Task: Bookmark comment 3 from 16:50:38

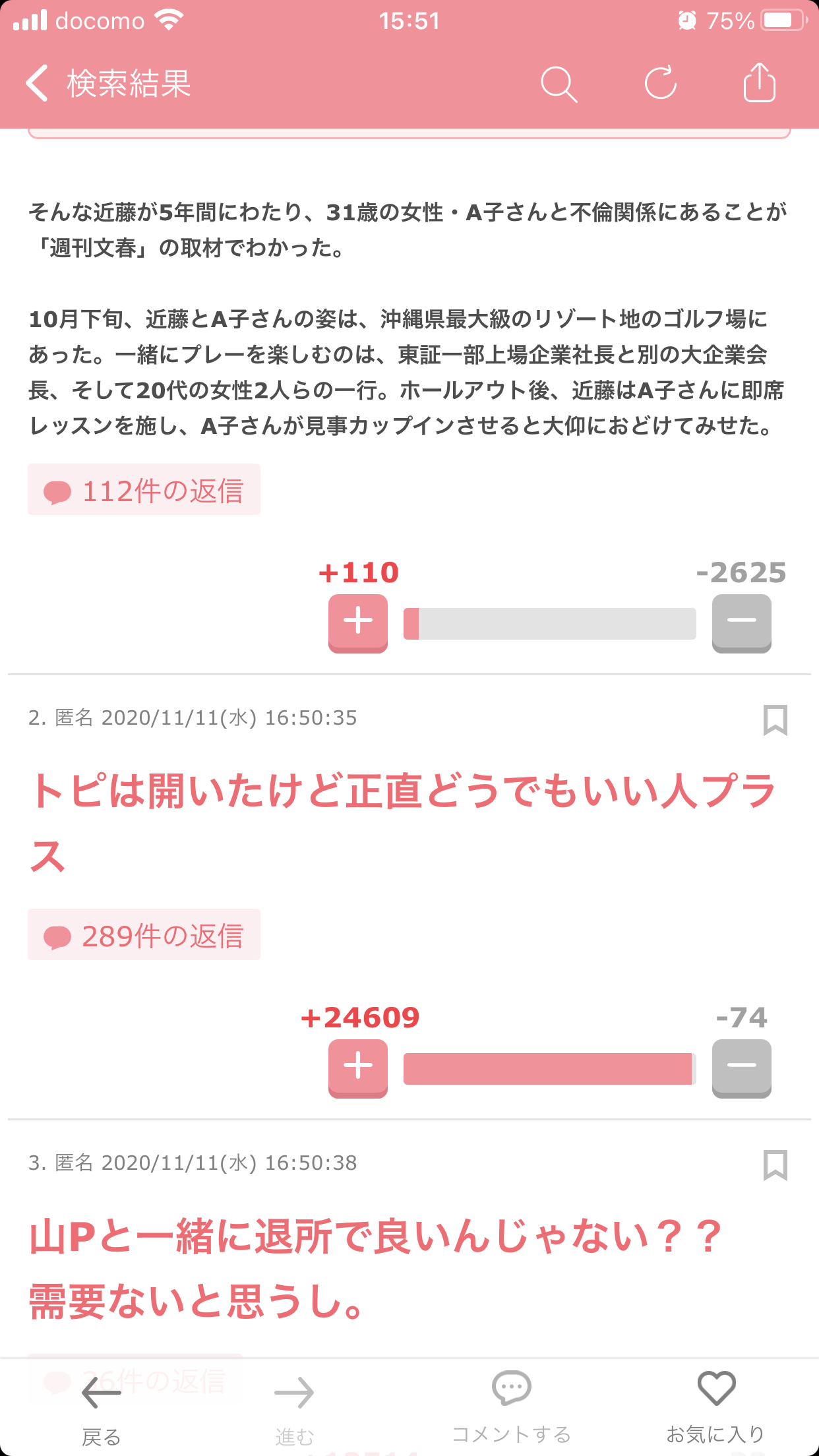Action: 775,1165
